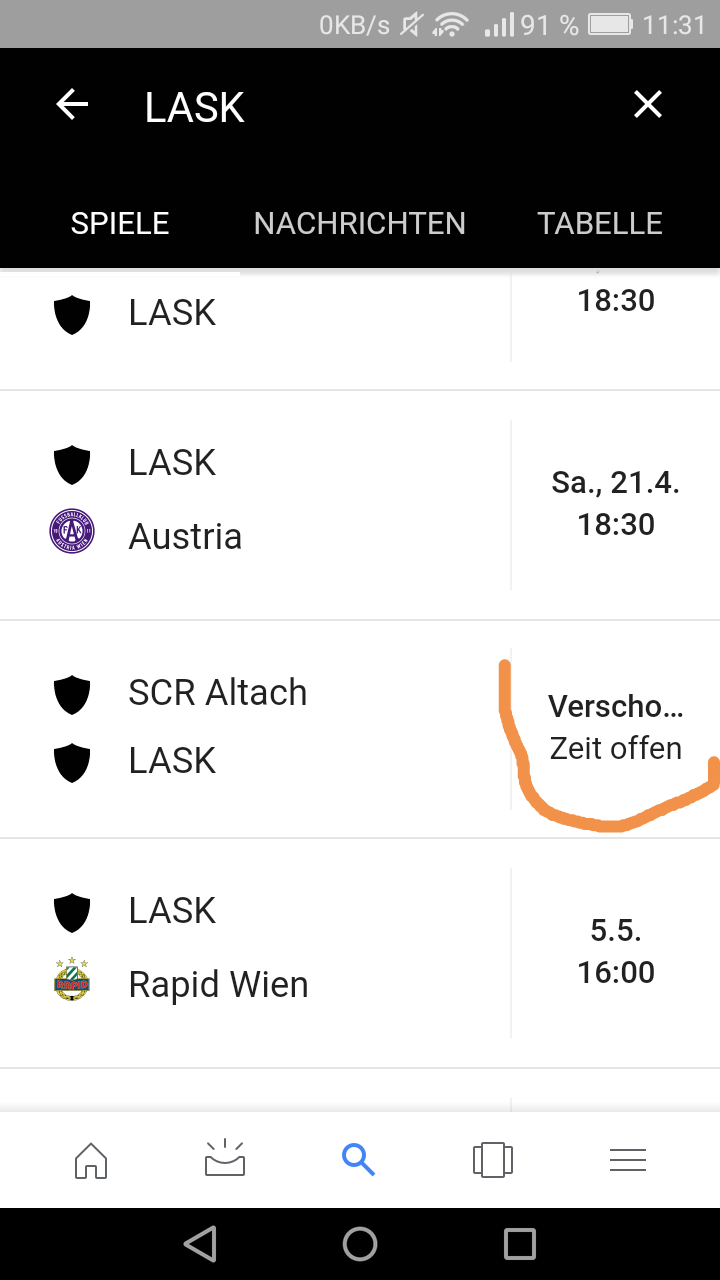This screenshot has width=720, height=1280.
Task: Go back using the arrow
Action: 72,104
